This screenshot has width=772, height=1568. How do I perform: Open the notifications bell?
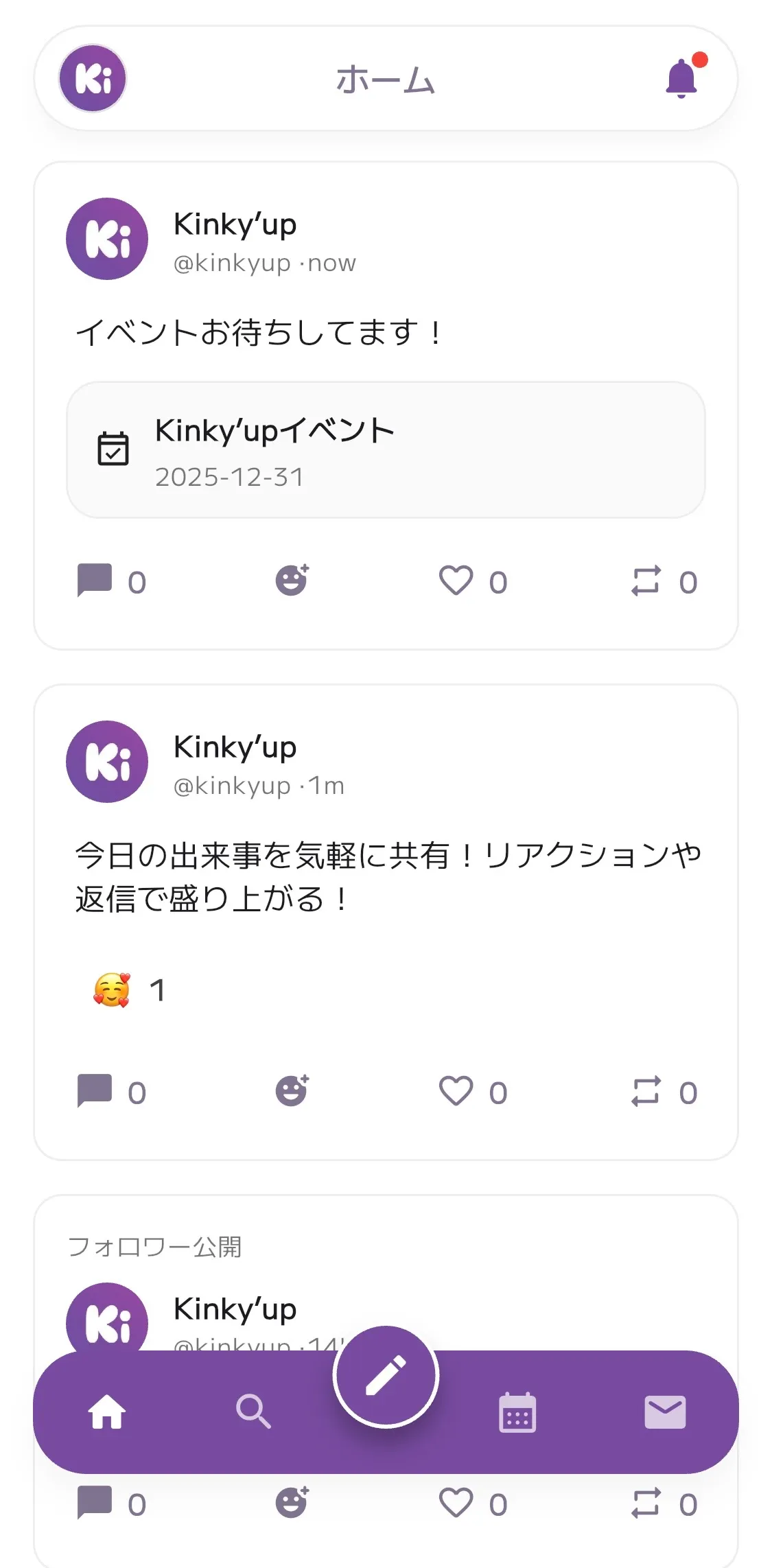(x=681, y=78)
